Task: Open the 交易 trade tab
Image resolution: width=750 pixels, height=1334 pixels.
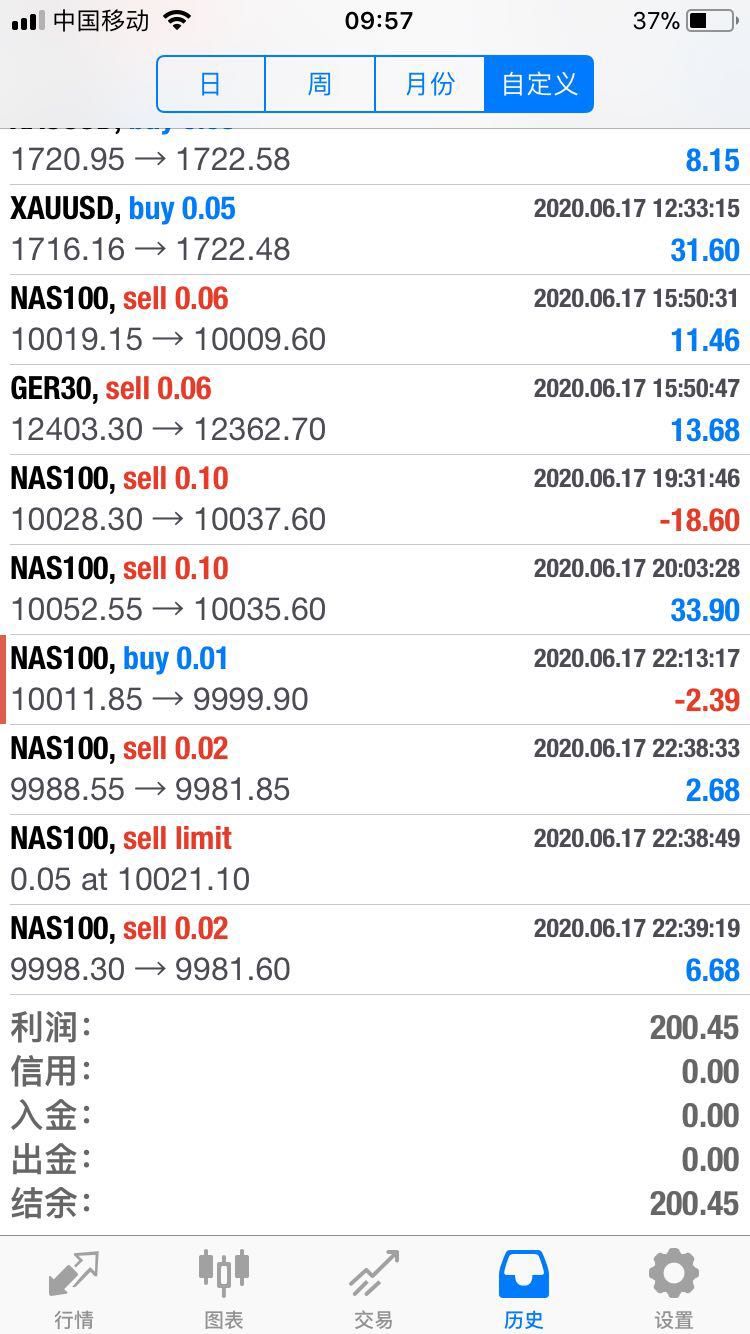Action: (375, 1288)
